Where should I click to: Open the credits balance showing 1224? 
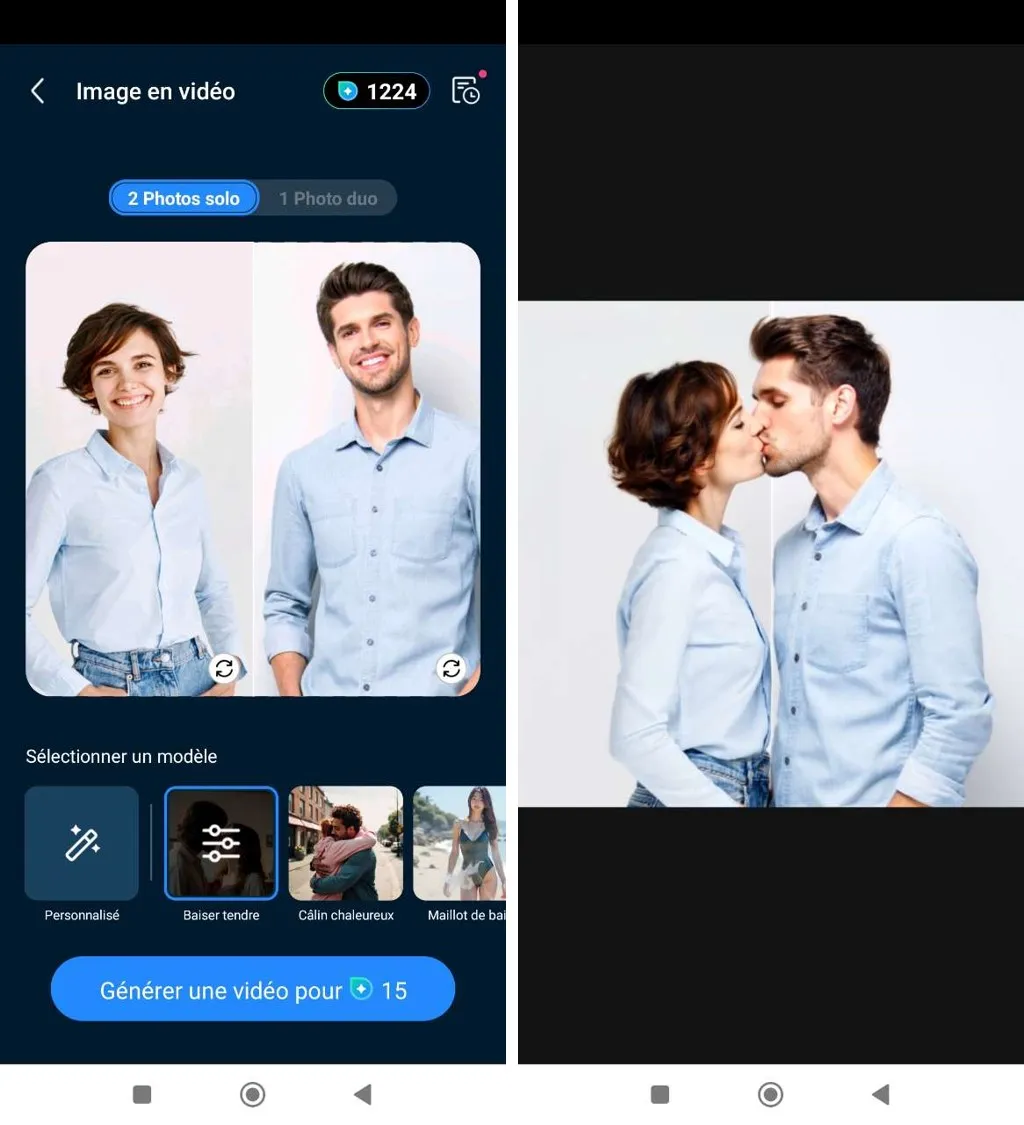coord(376,92)
